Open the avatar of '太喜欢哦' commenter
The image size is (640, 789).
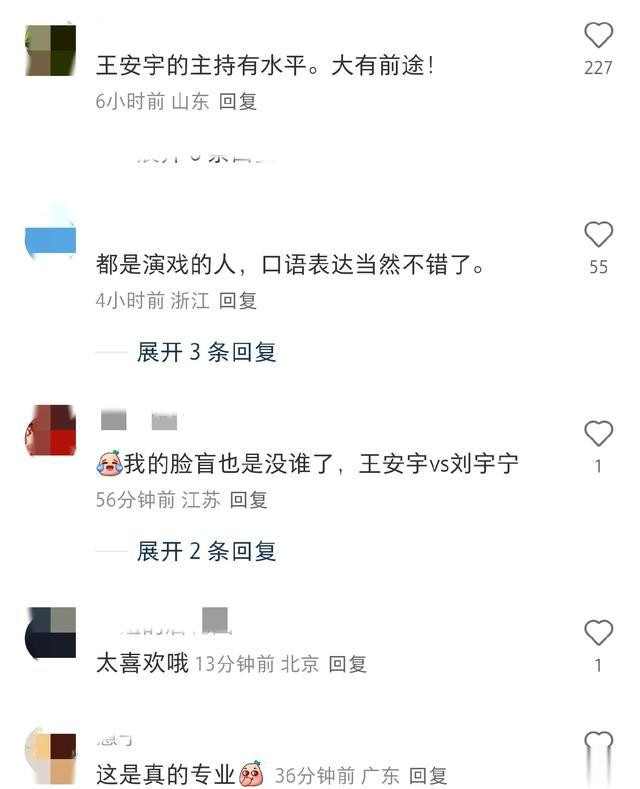click(x=50, y=633)
